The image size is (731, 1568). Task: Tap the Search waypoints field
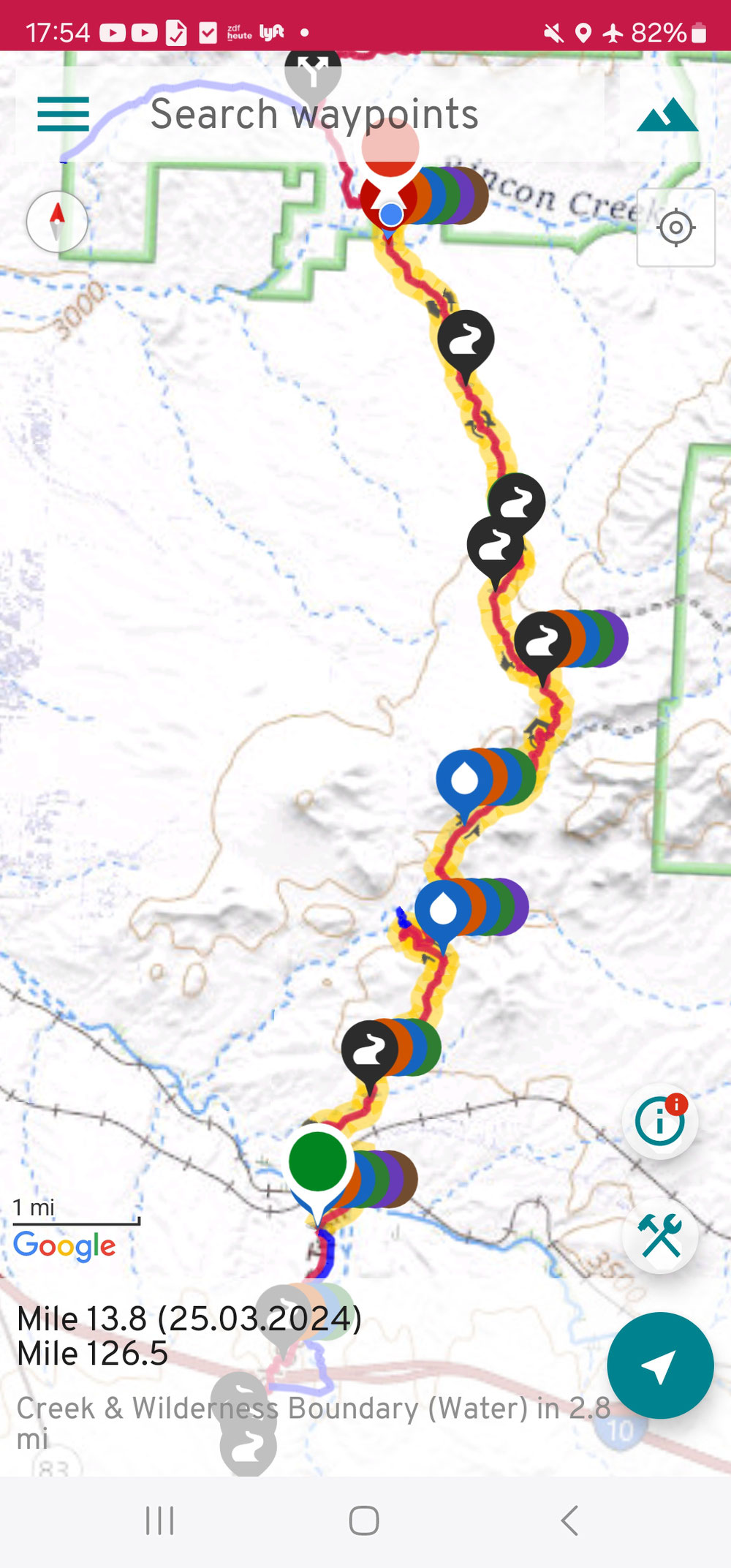click(x=314, y=114)
